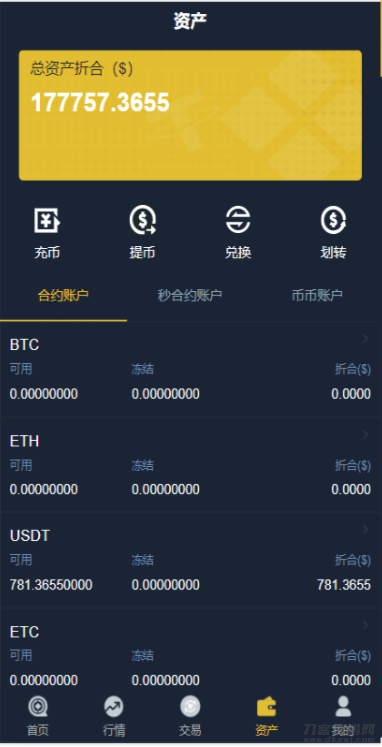Screen dimensions: 382x747
Task: Open 提币 withdraw option
Action: pos(142,233)
